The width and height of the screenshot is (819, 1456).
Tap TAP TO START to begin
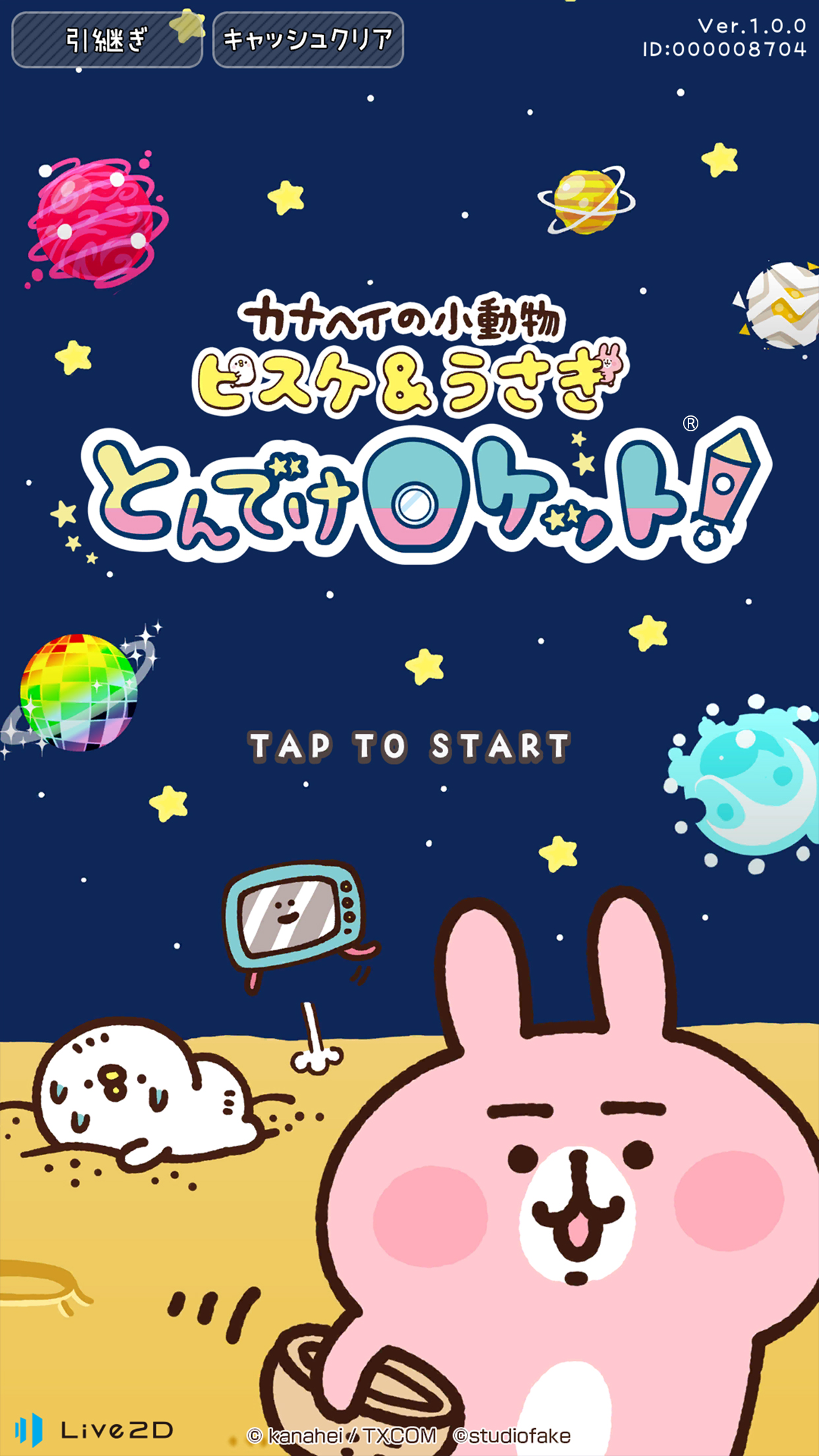(409, 747)
